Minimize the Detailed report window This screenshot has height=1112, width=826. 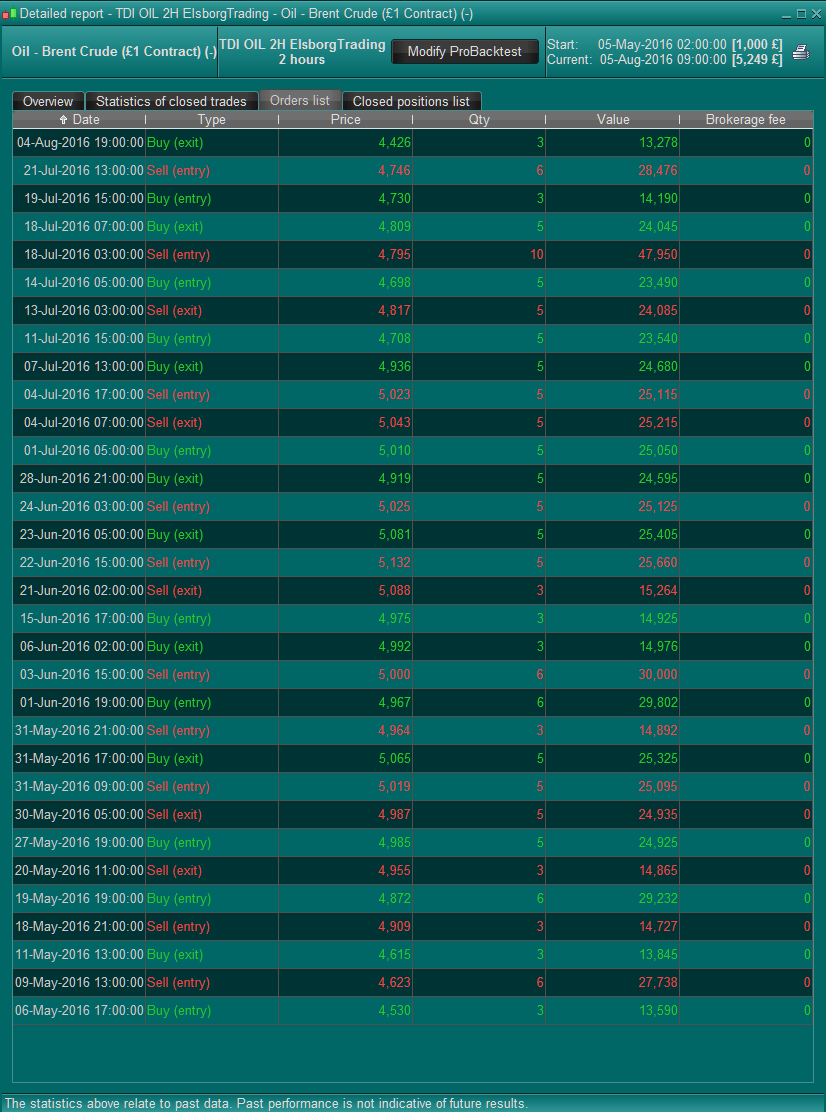click(x=787, y=13)
